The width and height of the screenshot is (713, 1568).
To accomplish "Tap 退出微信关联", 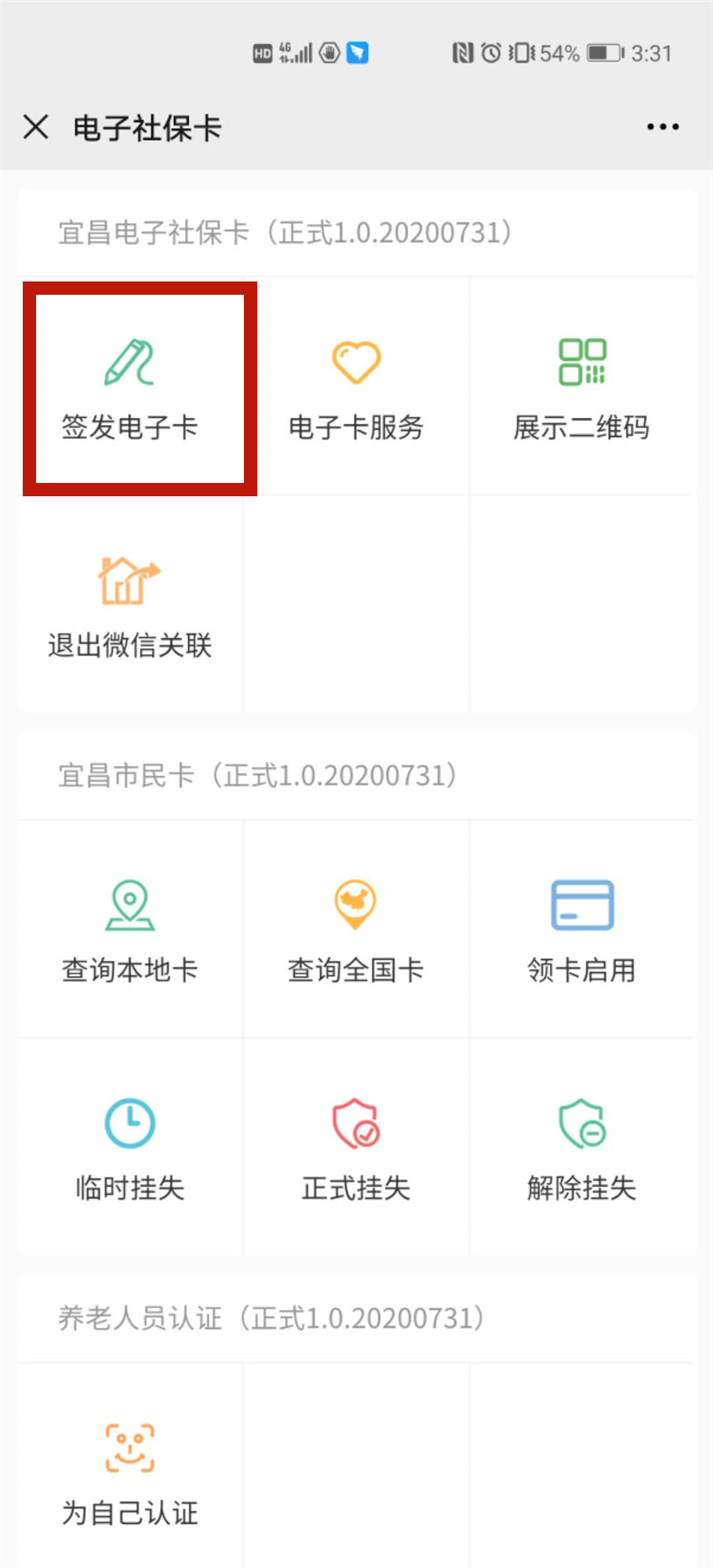I will 130,605.
